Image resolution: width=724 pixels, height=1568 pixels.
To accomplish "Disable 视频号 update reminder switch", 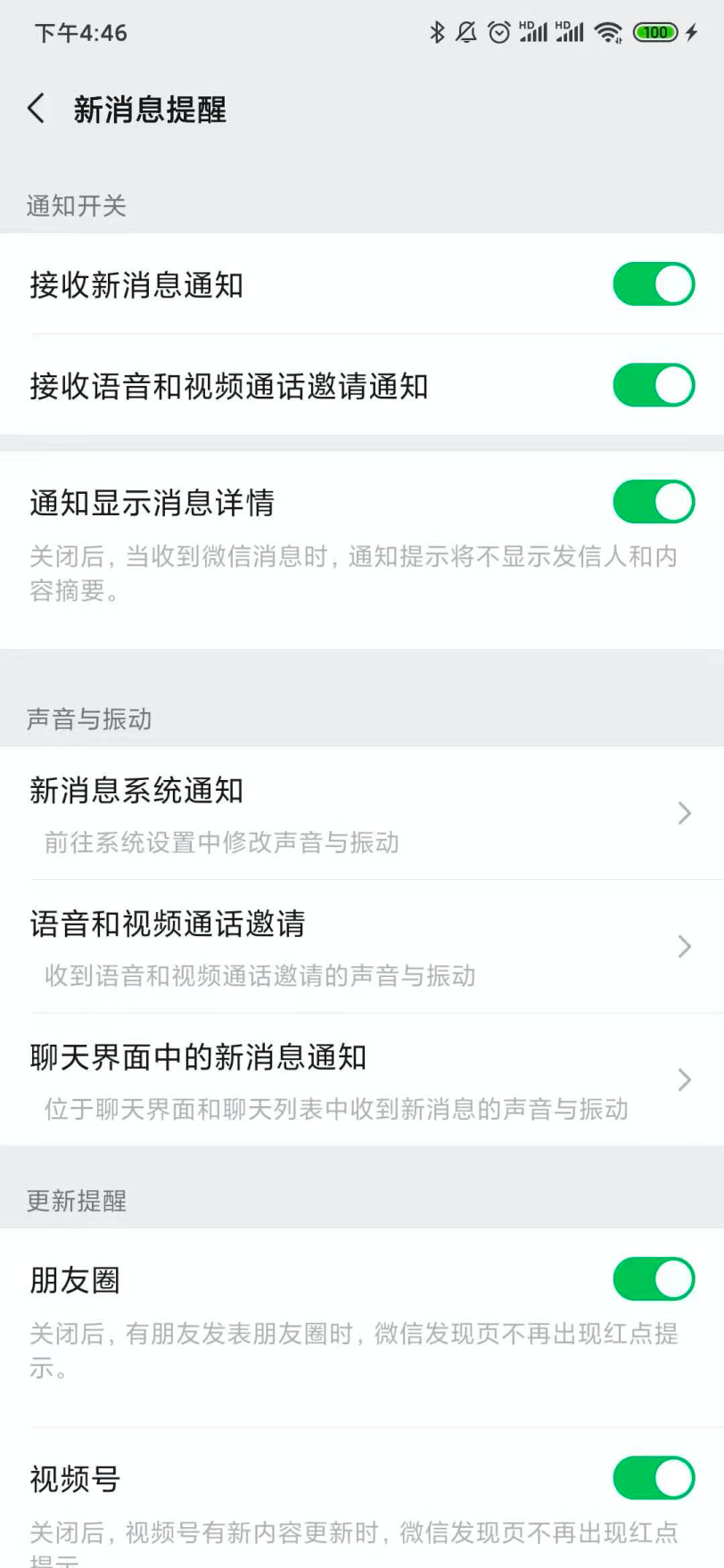I will pyautogui.click(x=653, y=1478).
